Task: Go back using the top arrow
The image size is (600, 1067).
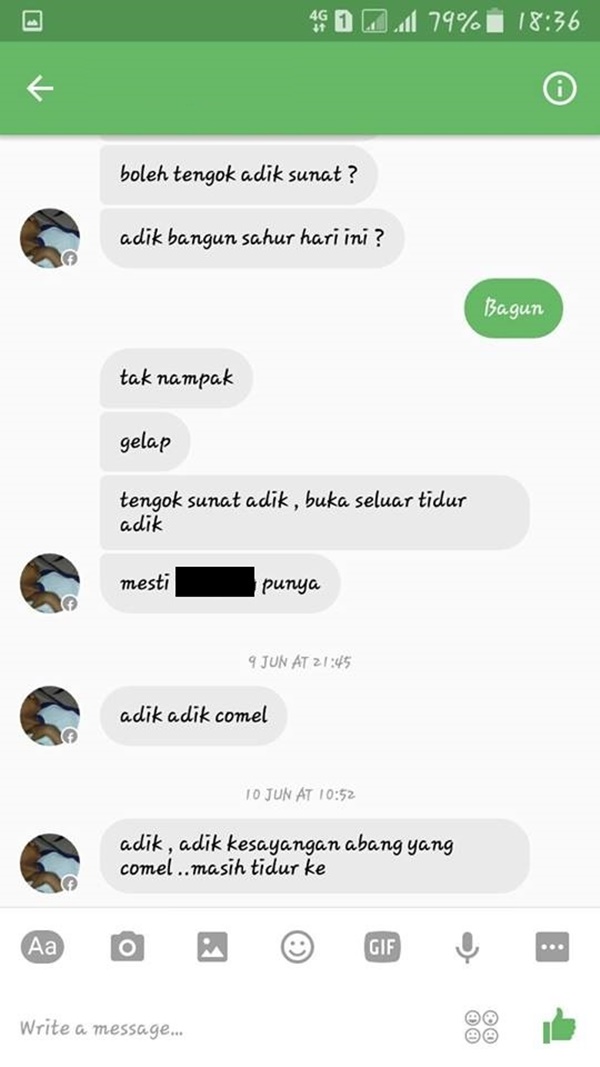Action: 40,89
